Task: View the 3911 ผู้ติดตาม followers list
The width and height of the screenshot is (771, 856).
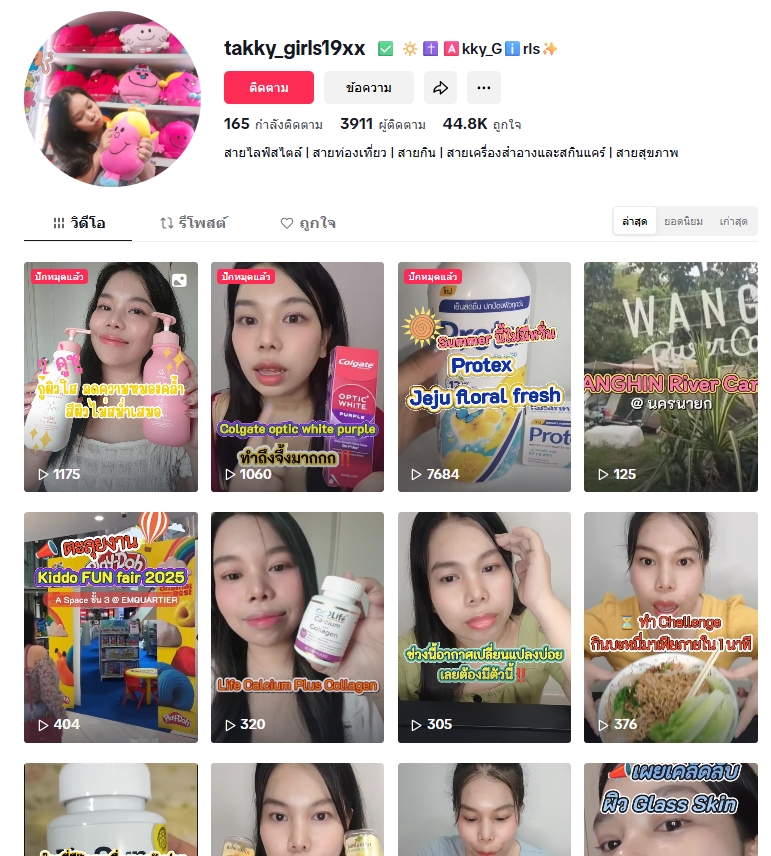Action: 382,125
